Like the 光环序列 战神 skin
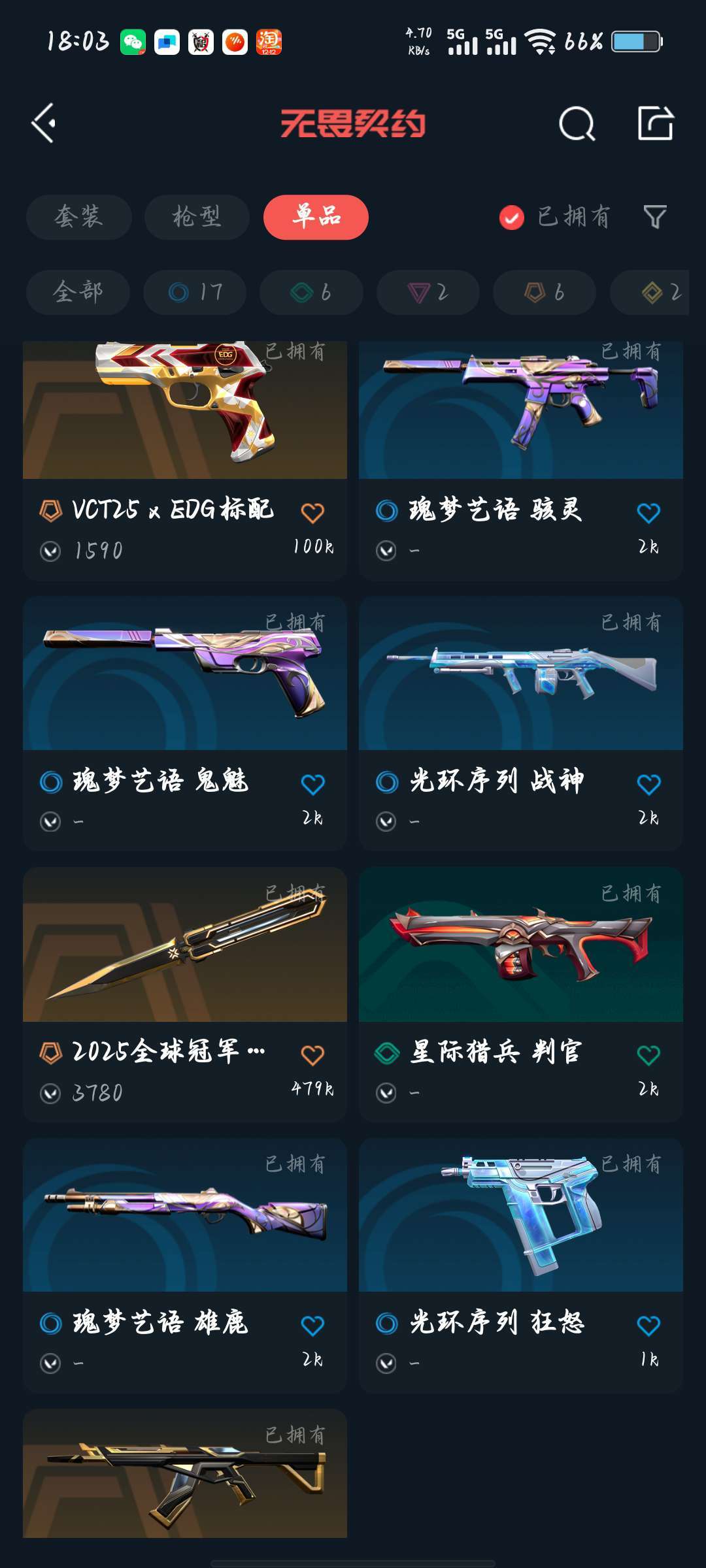The height and width of the screenshot is (1568, 706). tap(648, 784)
